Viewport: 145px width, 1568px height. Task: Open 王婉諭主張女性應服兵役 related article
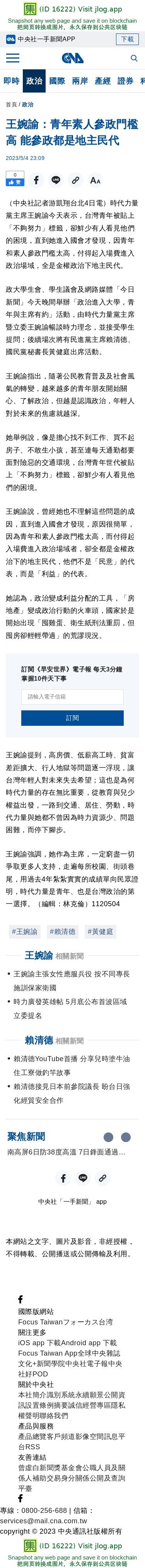[72, 981]
